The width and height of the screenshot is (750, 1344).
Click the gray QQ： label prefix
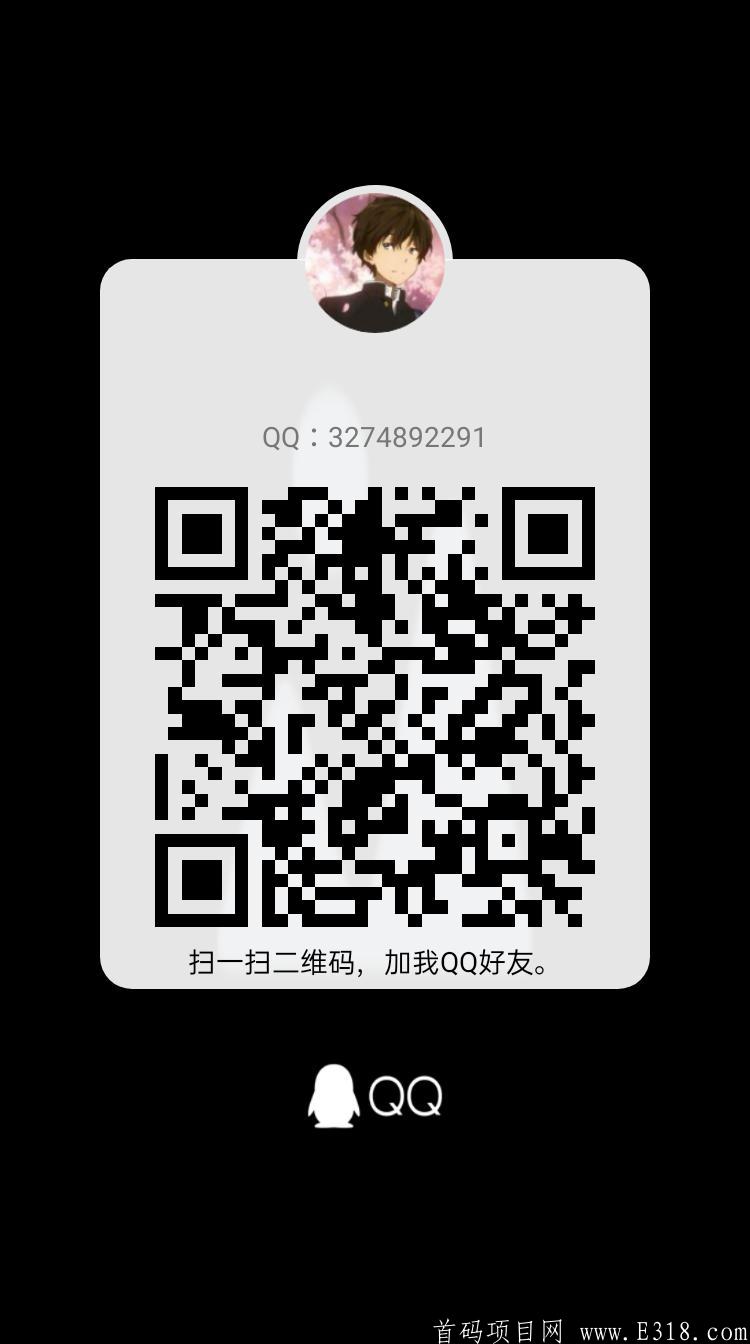(283, 437)
